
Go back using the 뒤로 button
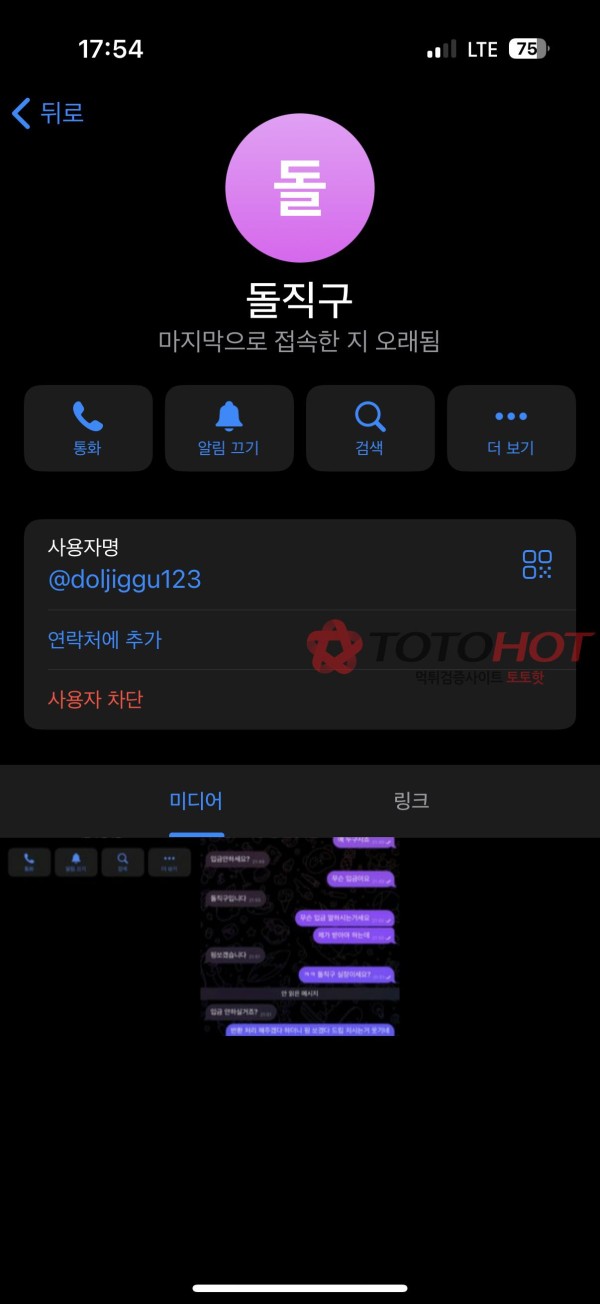click(x=47, y=113)
